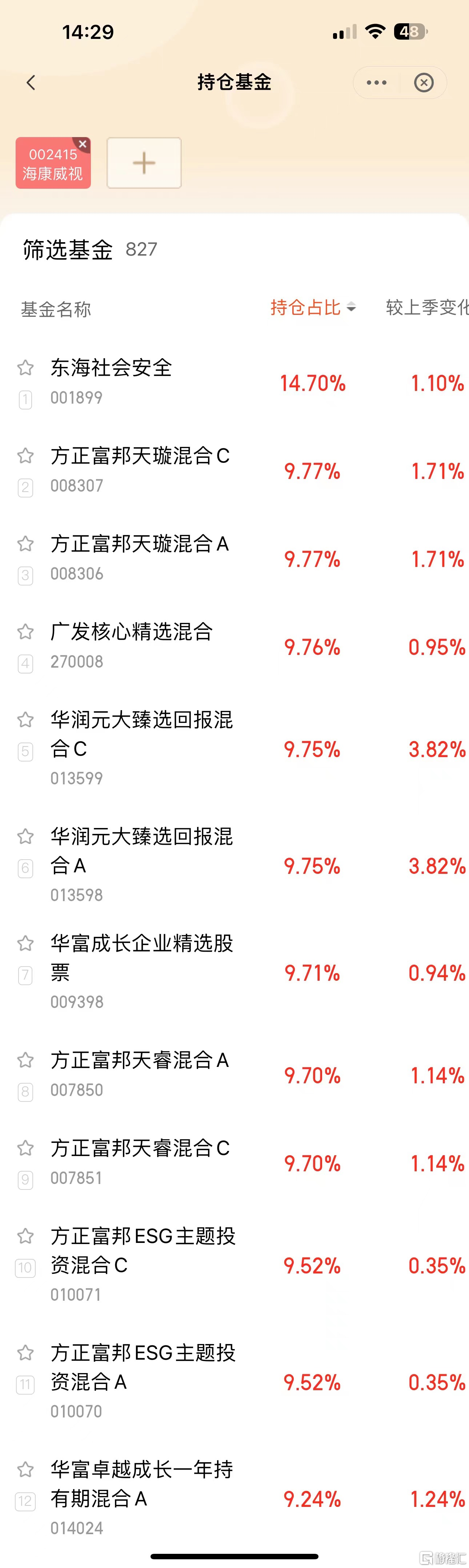This screenshot has width=469, height=1568.
Task: Remove the 002415 海康威视 stock chip
Action: point(83,144)
